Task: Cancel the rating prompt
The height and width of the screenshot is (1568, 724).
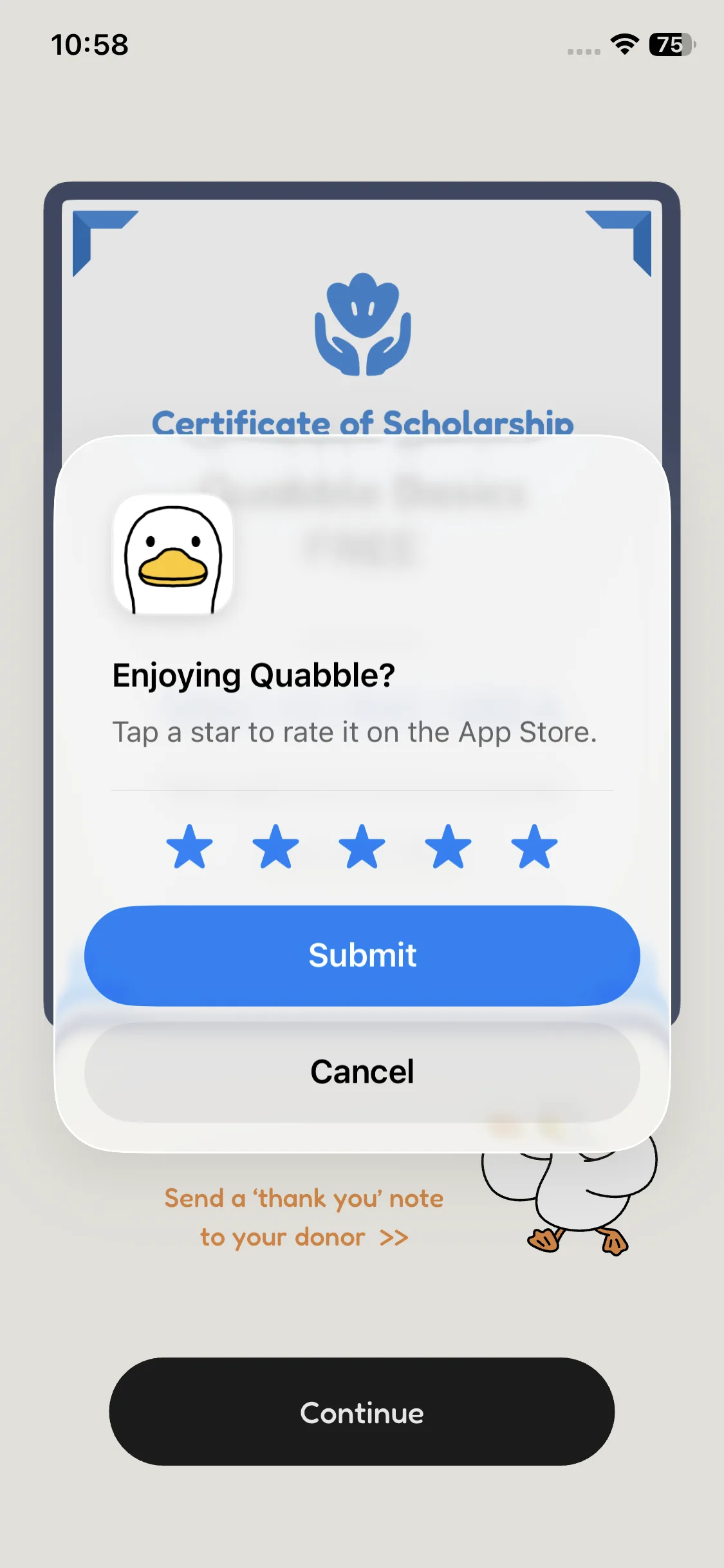Action: point(362,1072)
